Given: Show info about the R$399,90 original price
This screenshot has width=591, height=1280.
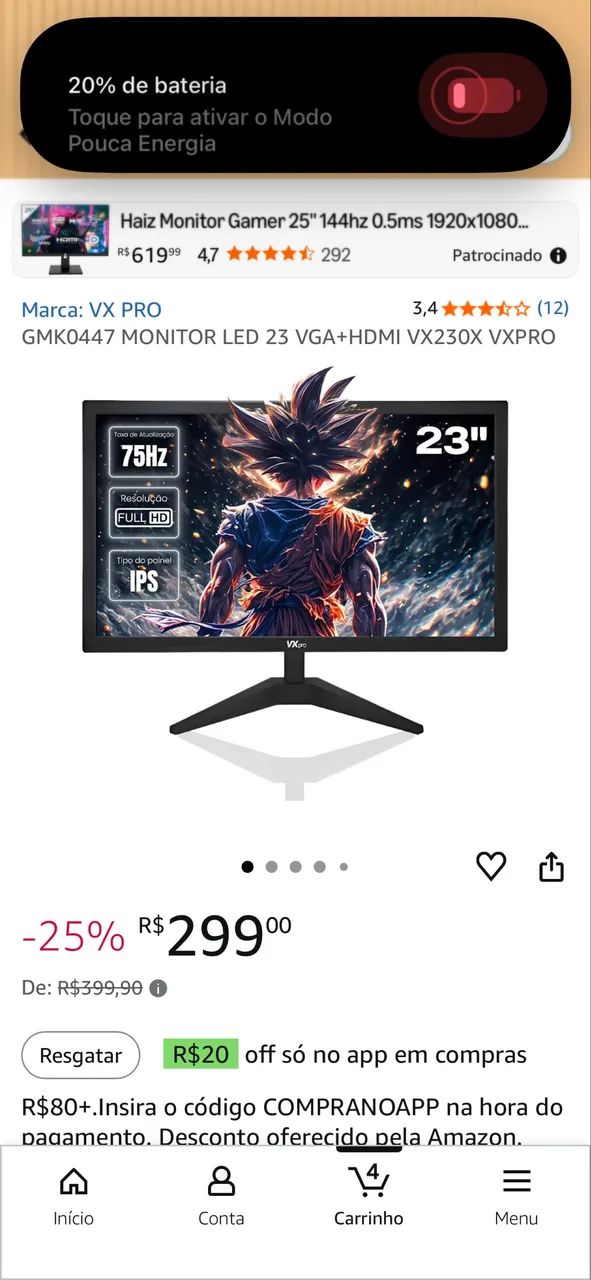Looking at the screenshot, I should [x=158, y=988].
